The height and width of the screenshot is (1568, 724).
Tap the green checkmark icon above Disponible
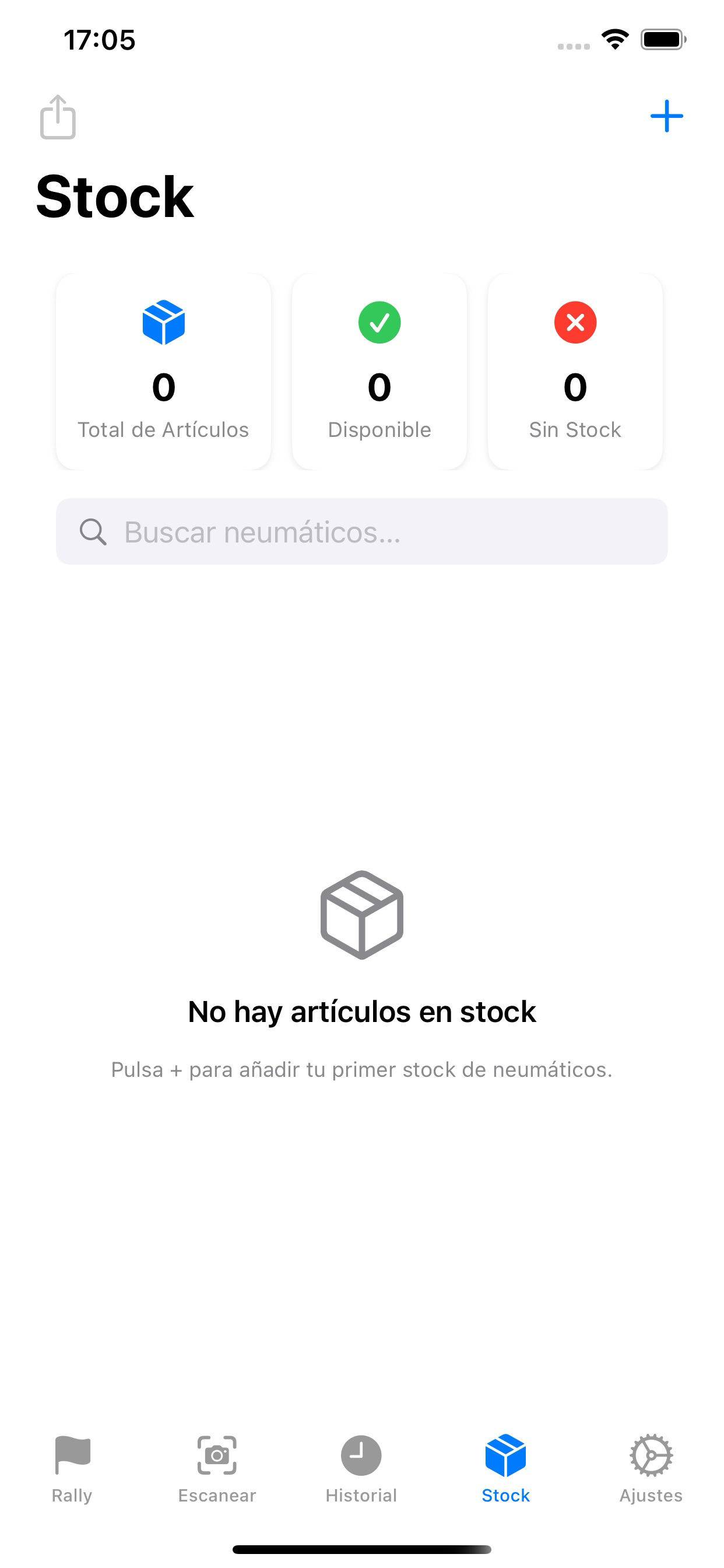[x=379, y=323]
